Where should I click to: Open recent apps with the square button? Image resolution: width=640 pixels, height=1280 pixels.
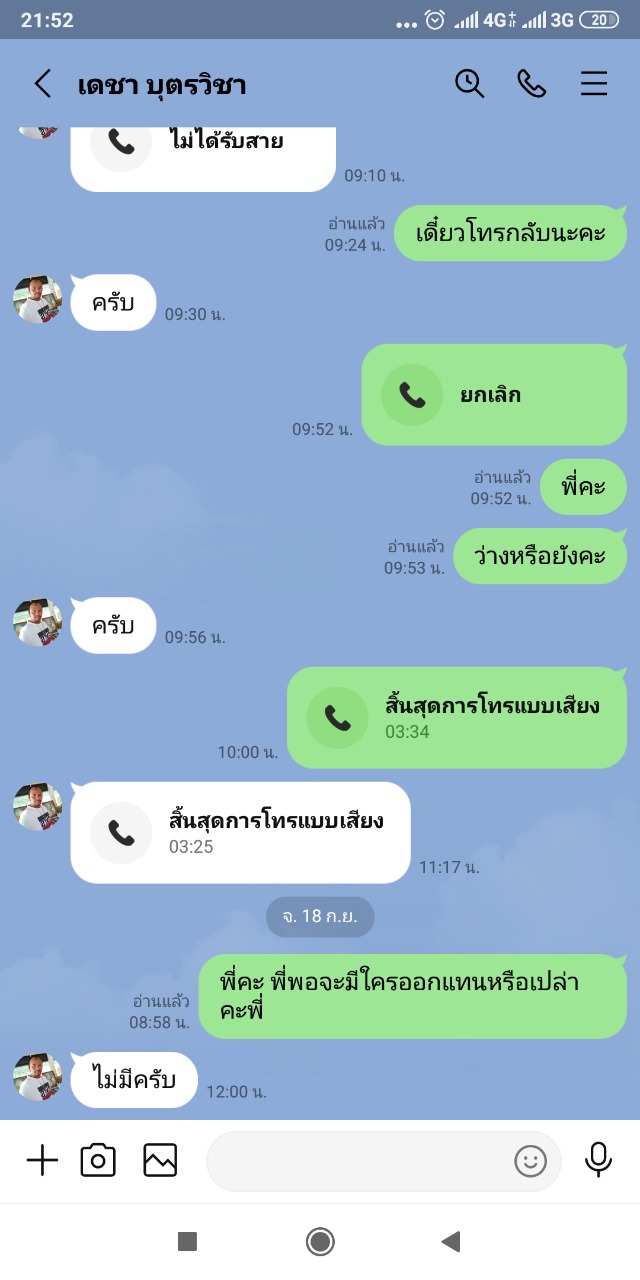pyautogui.click(x=187, y=1242)
